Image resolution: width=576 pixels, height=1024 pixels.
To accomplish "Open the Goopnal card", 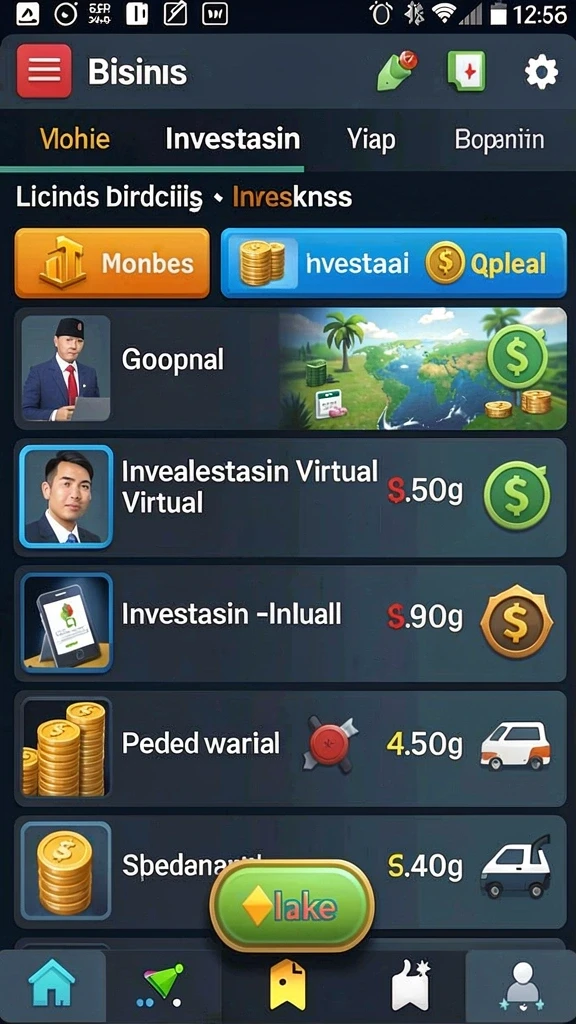I will click(x=290, y=369).
